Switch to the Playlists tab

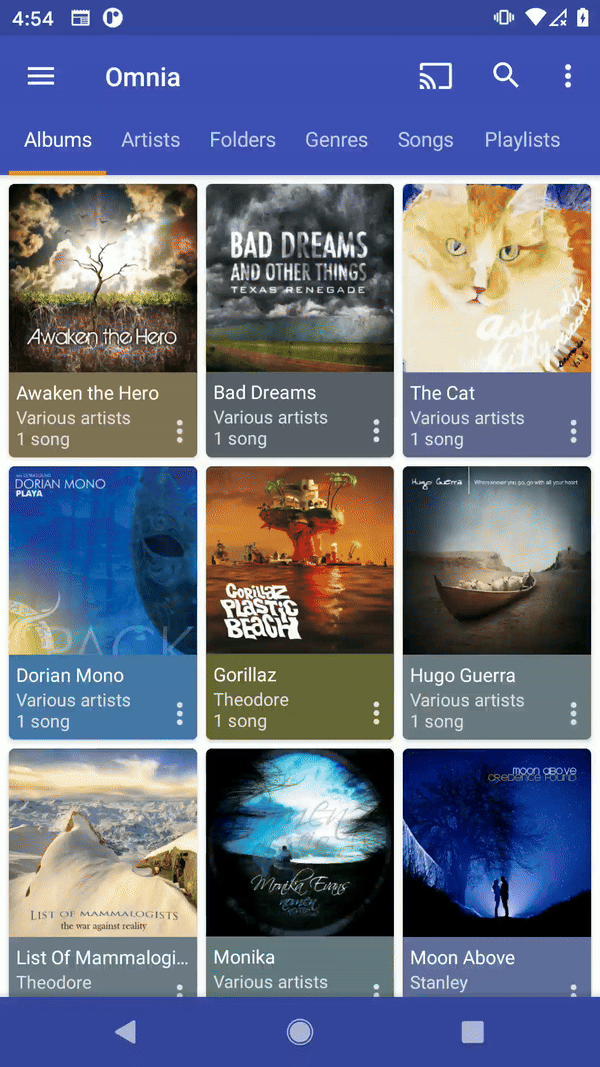(522, 140)
